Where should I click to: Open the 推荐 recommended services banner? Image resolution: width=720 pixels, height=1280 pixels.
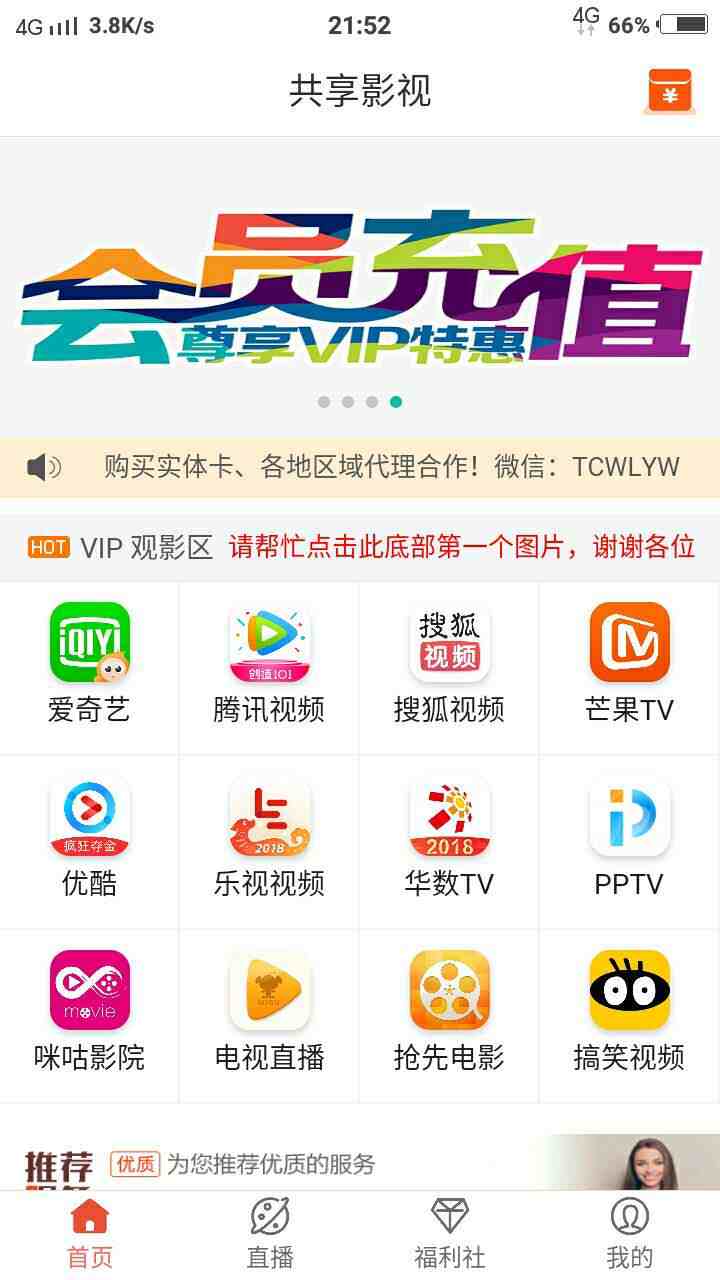360,1163
